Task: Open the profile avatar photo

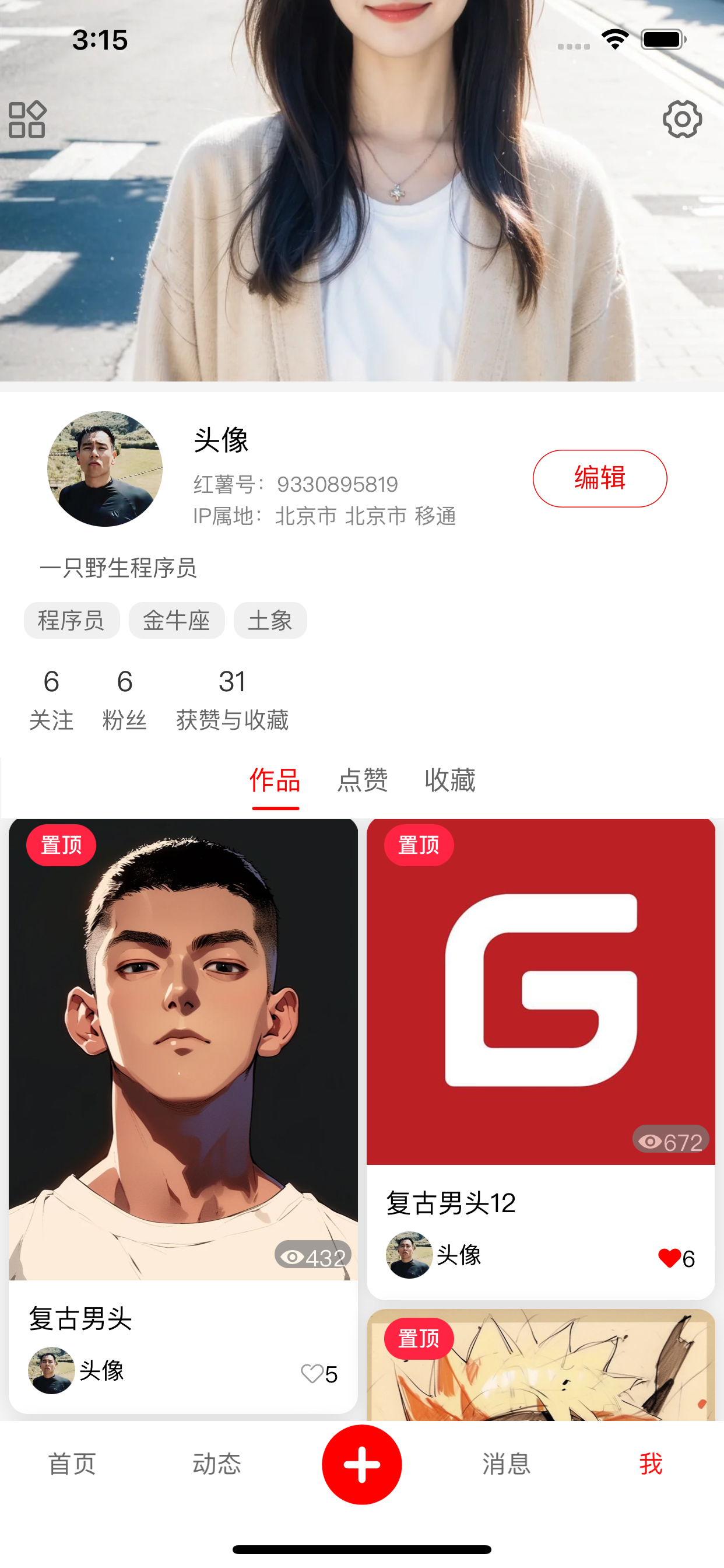Action: pyautogui.click(x=105, y=468)
